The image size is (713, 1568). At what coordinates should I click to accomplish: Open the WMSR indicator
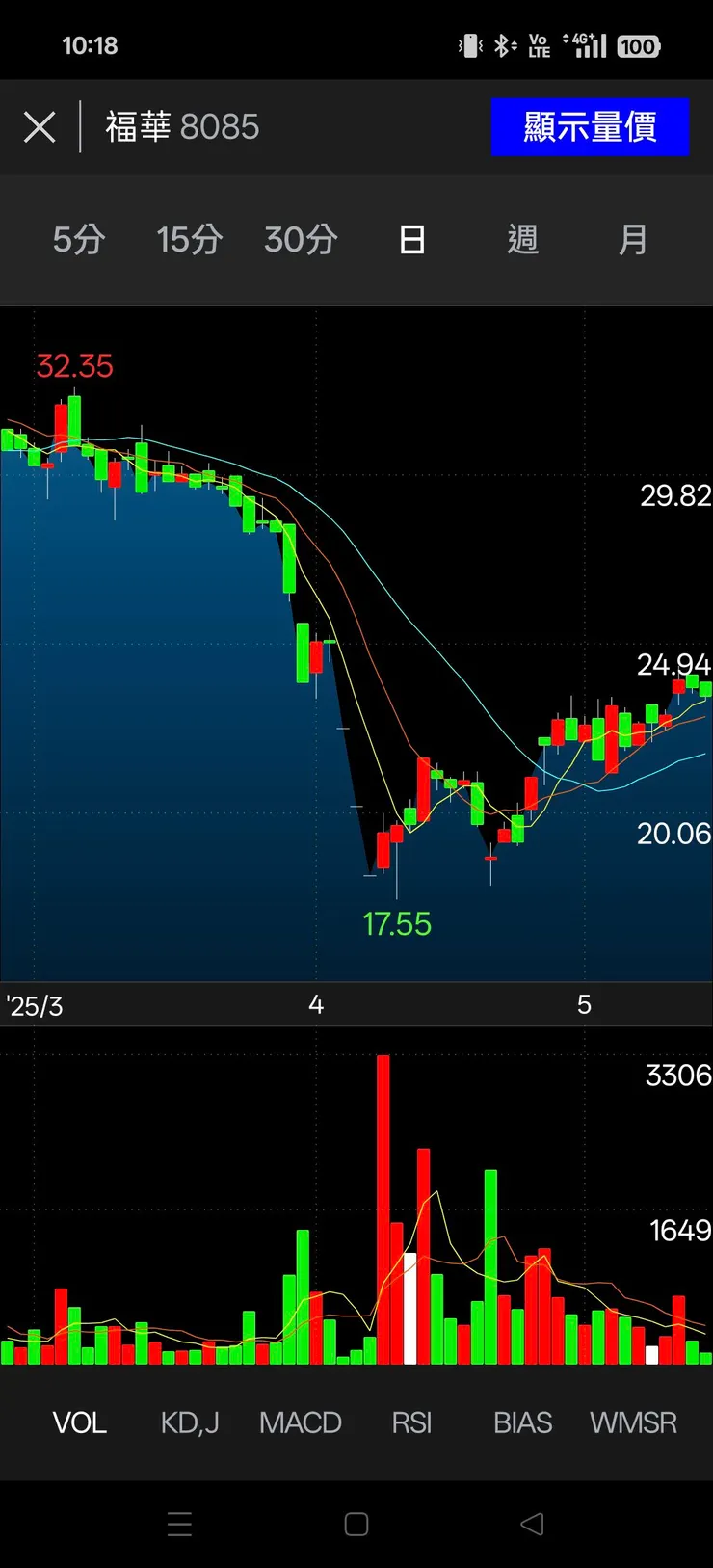coord(633,1422)
